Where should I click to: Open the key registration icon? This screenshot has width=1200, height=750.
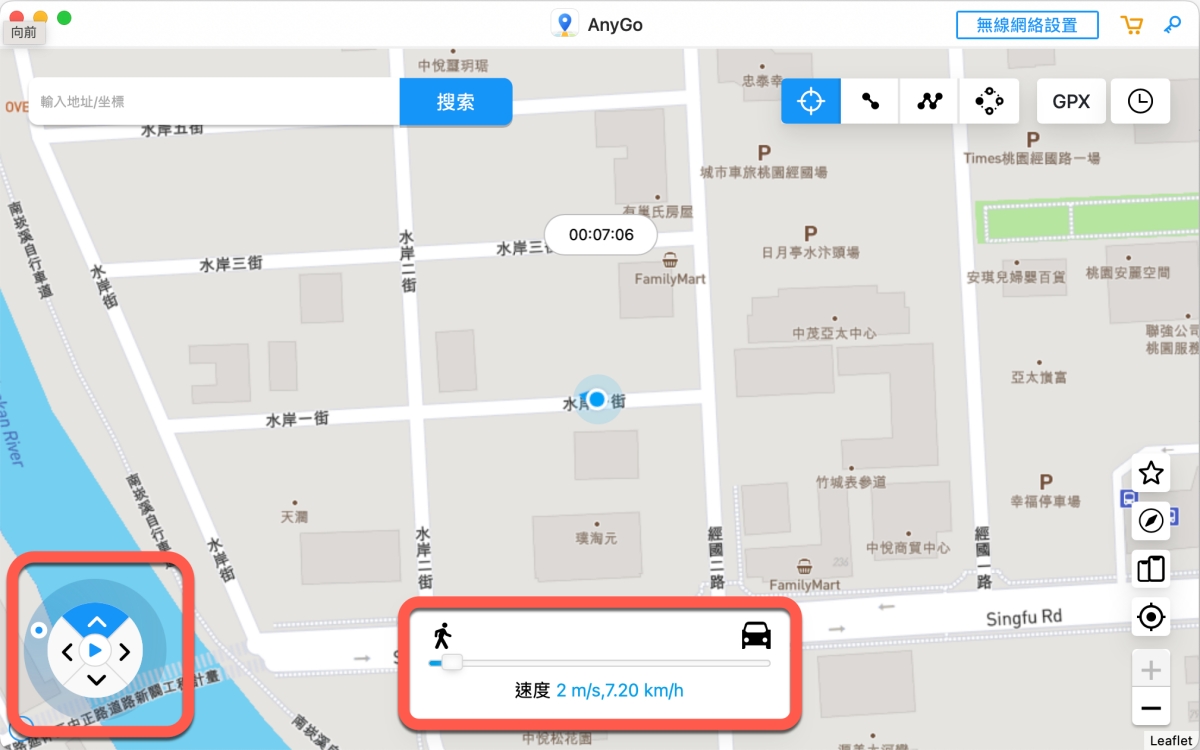pos(1172,25)
